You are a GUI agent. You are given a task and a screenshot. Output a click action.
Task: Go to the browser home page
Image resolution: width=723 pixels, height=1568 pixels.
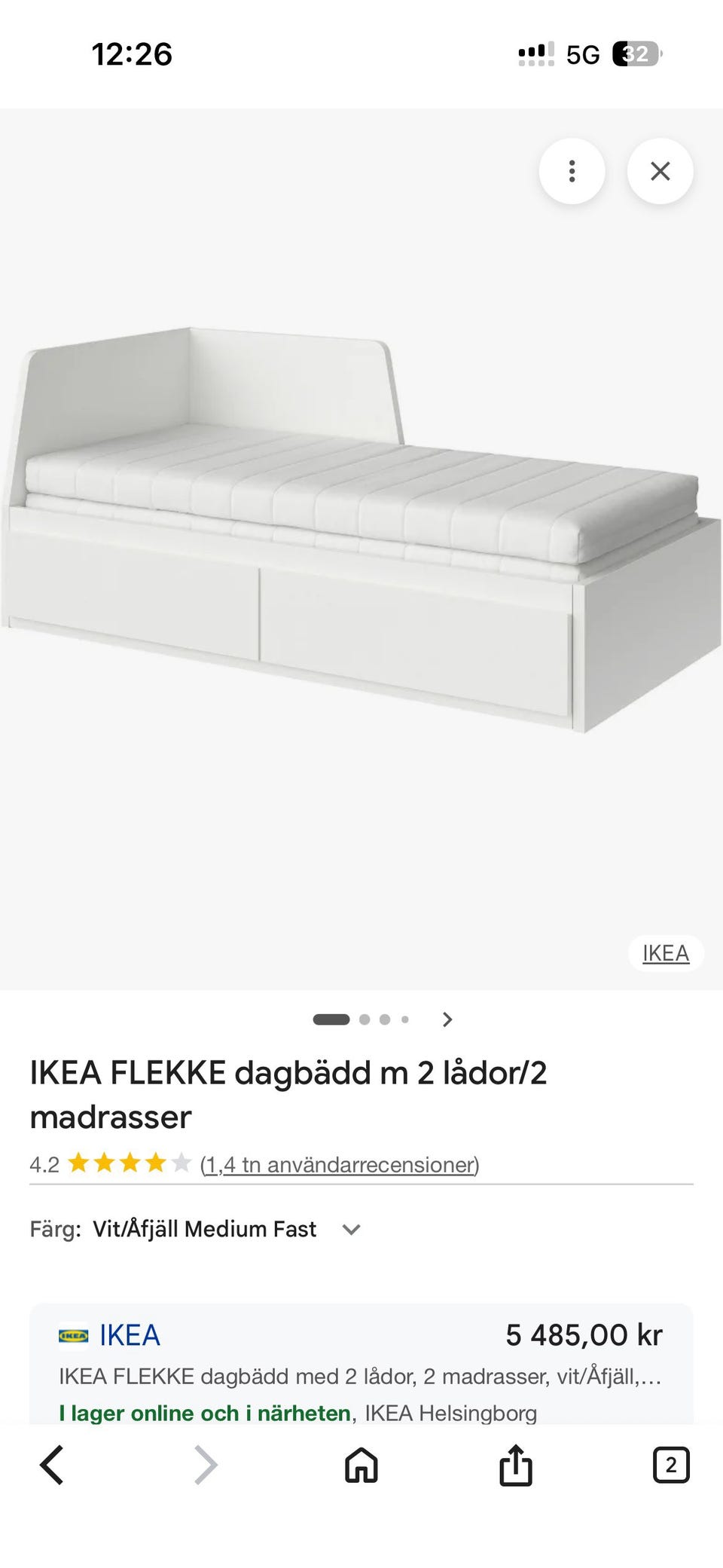tap(361, 1466)
